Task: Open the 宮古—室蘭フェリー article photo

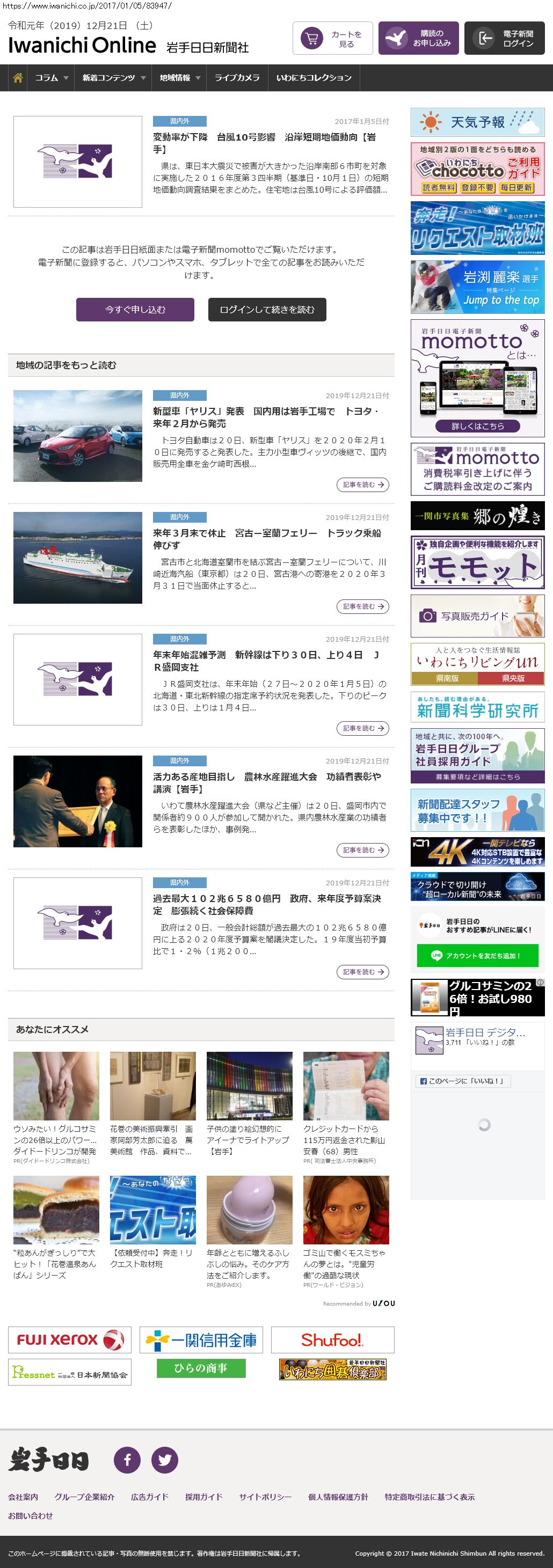Action: pos(77,558)
